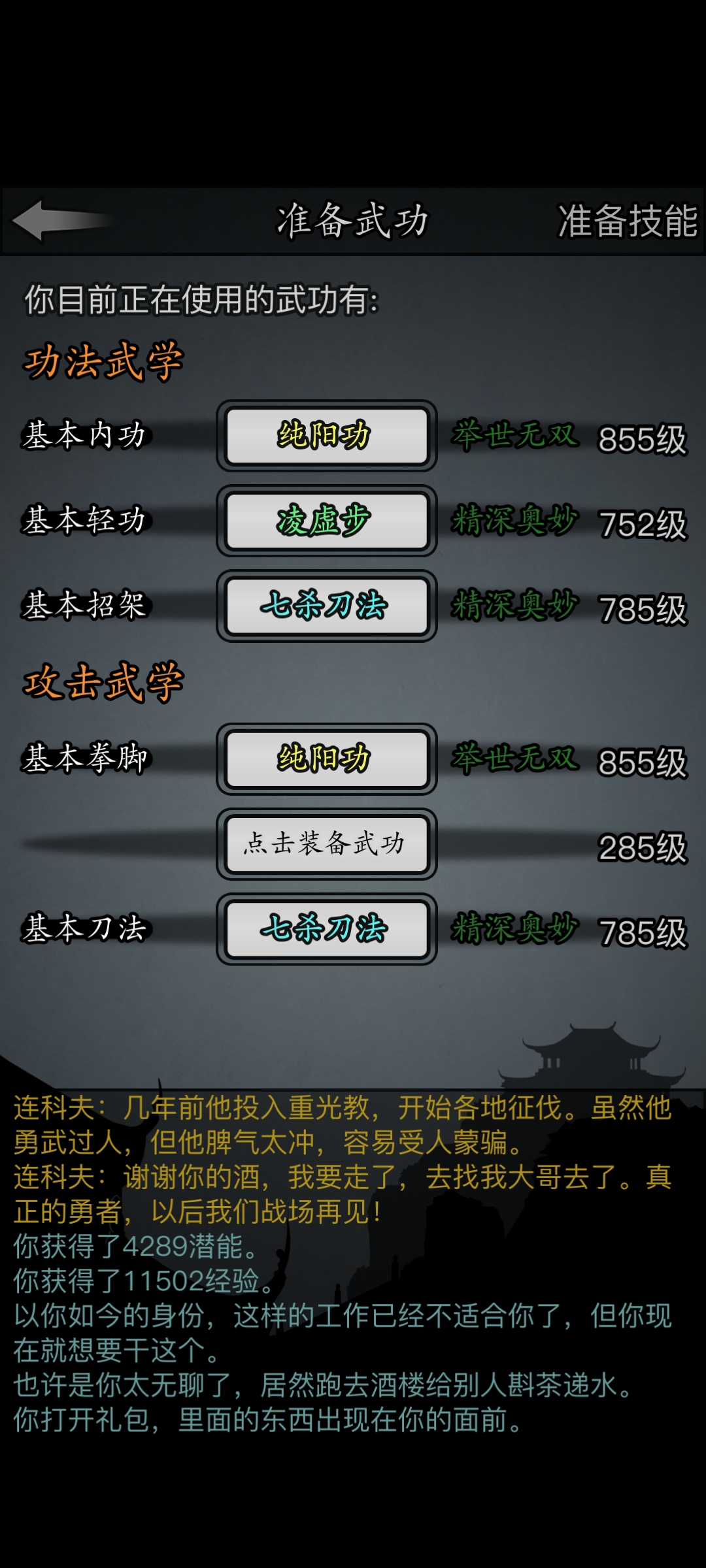Change the 凌虚步 skill for 基本轻功

(326, 521)
